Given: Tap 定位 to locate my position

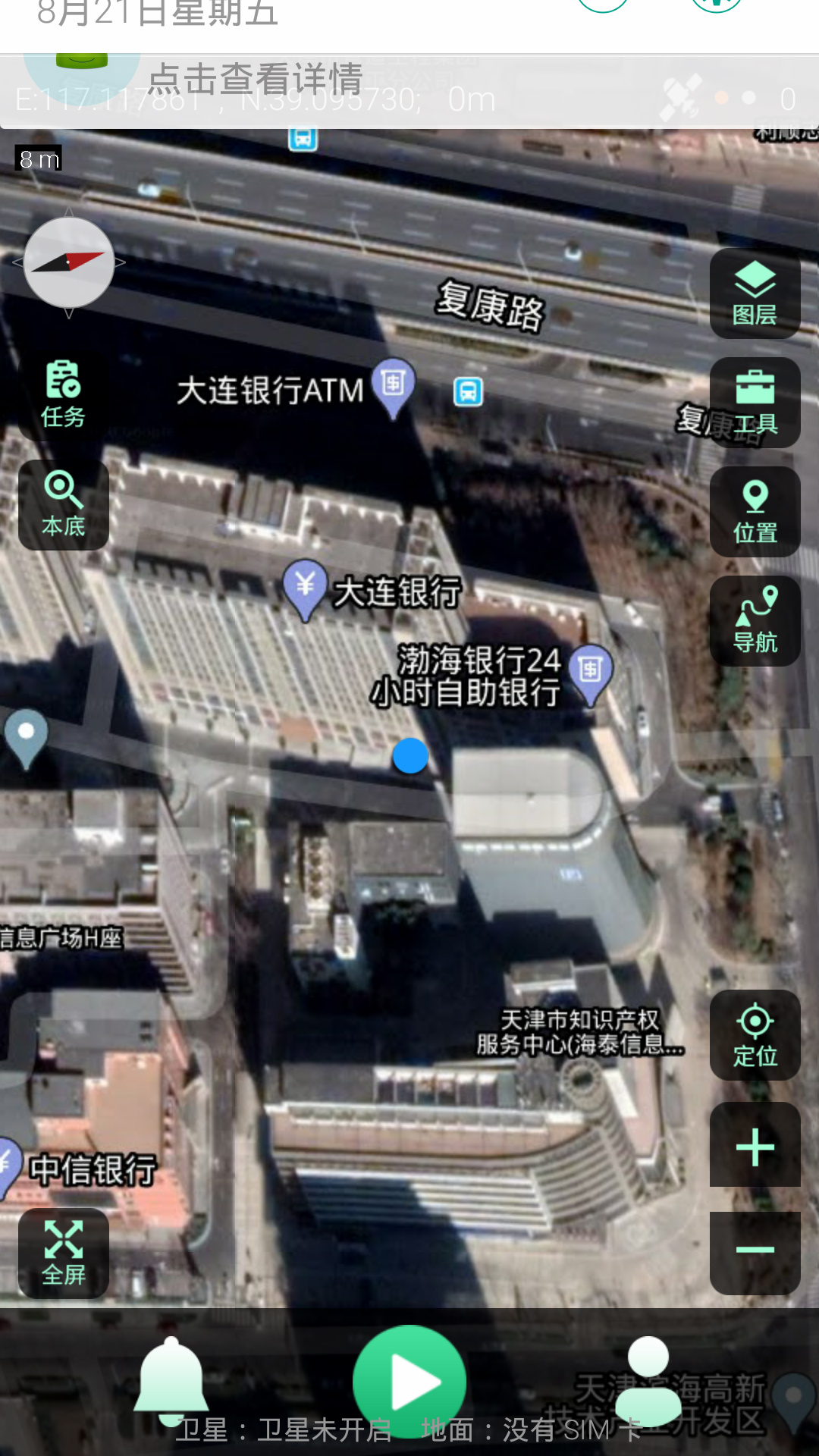Looking at the screenshot, I should 755,1035.
